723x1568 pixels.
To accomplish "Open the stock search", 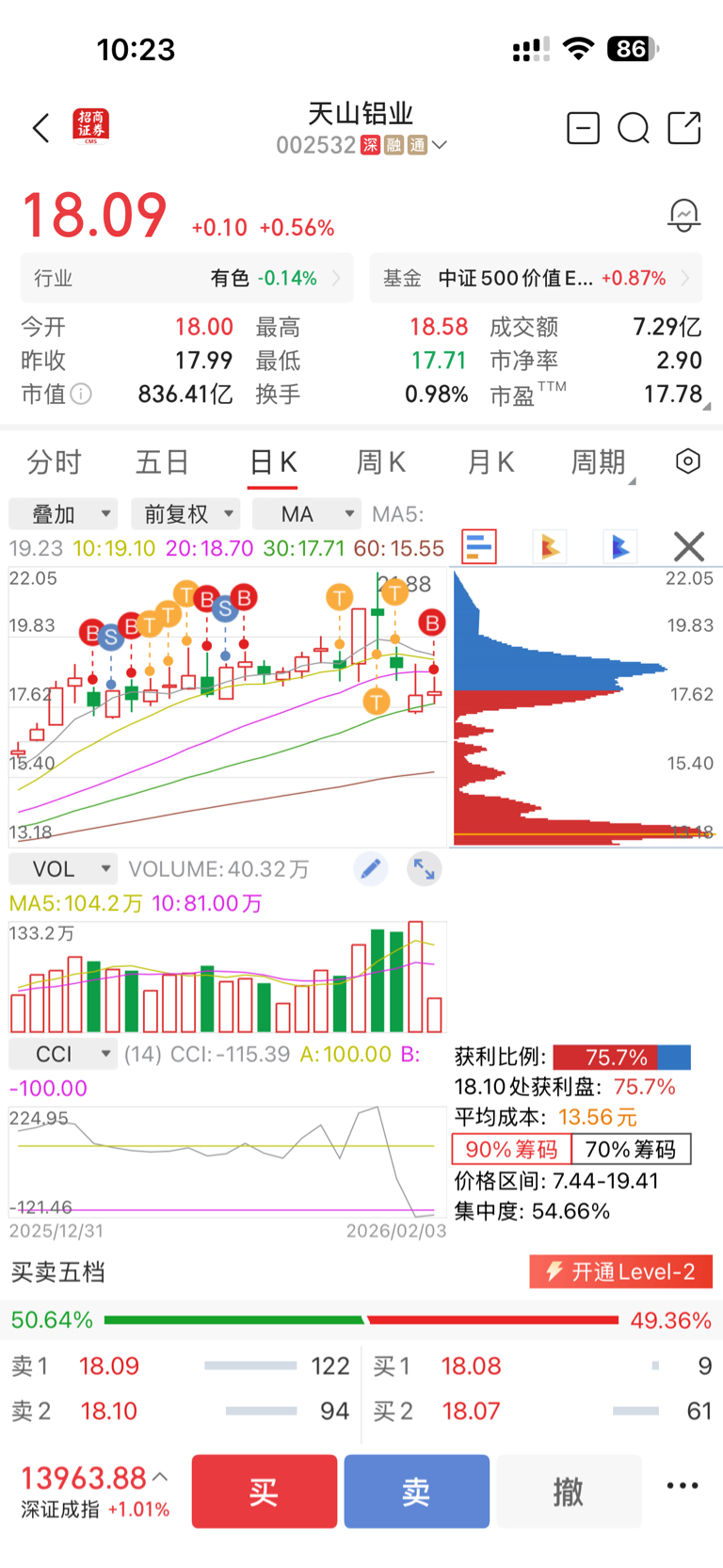I will tap(634, 128).
